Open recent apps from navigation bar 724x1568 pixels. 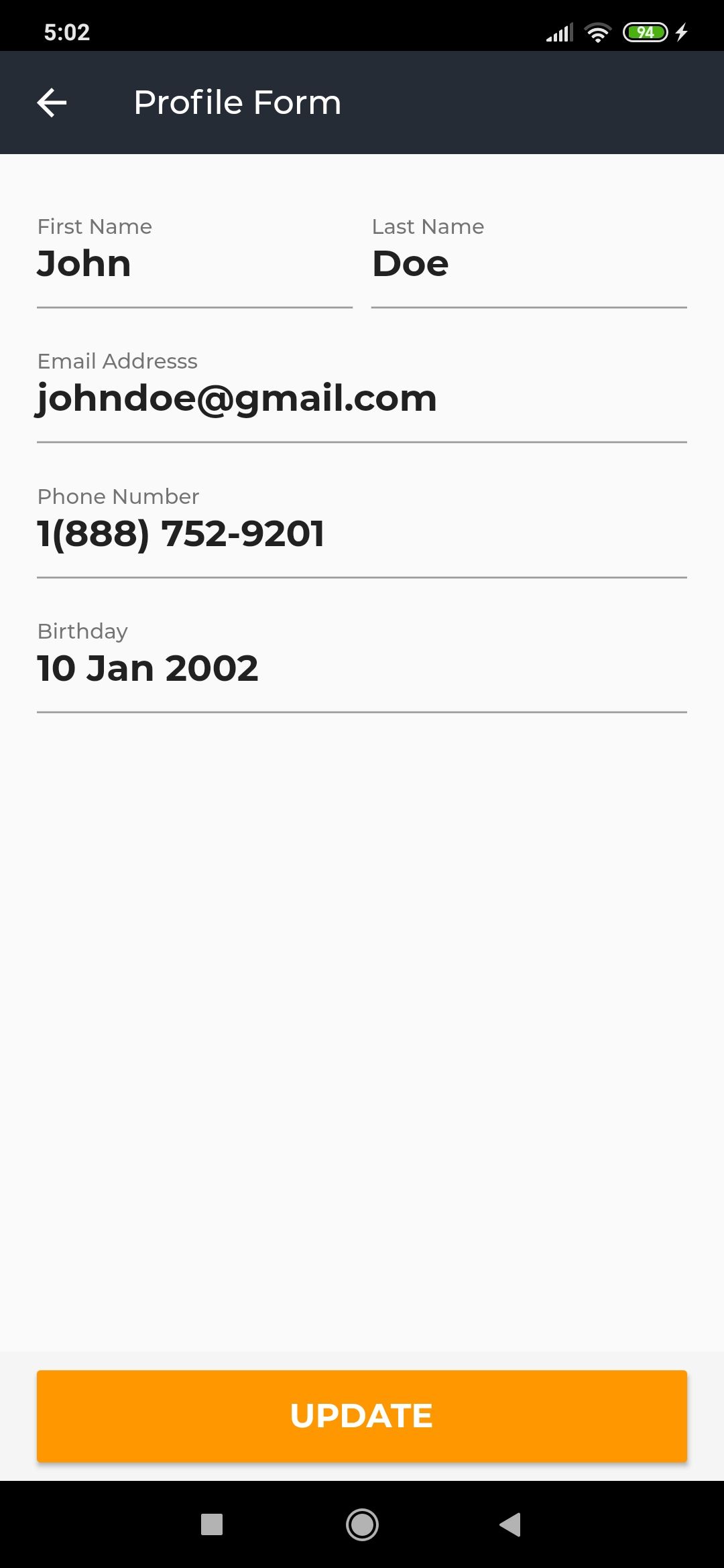[x=212, y=1524]
